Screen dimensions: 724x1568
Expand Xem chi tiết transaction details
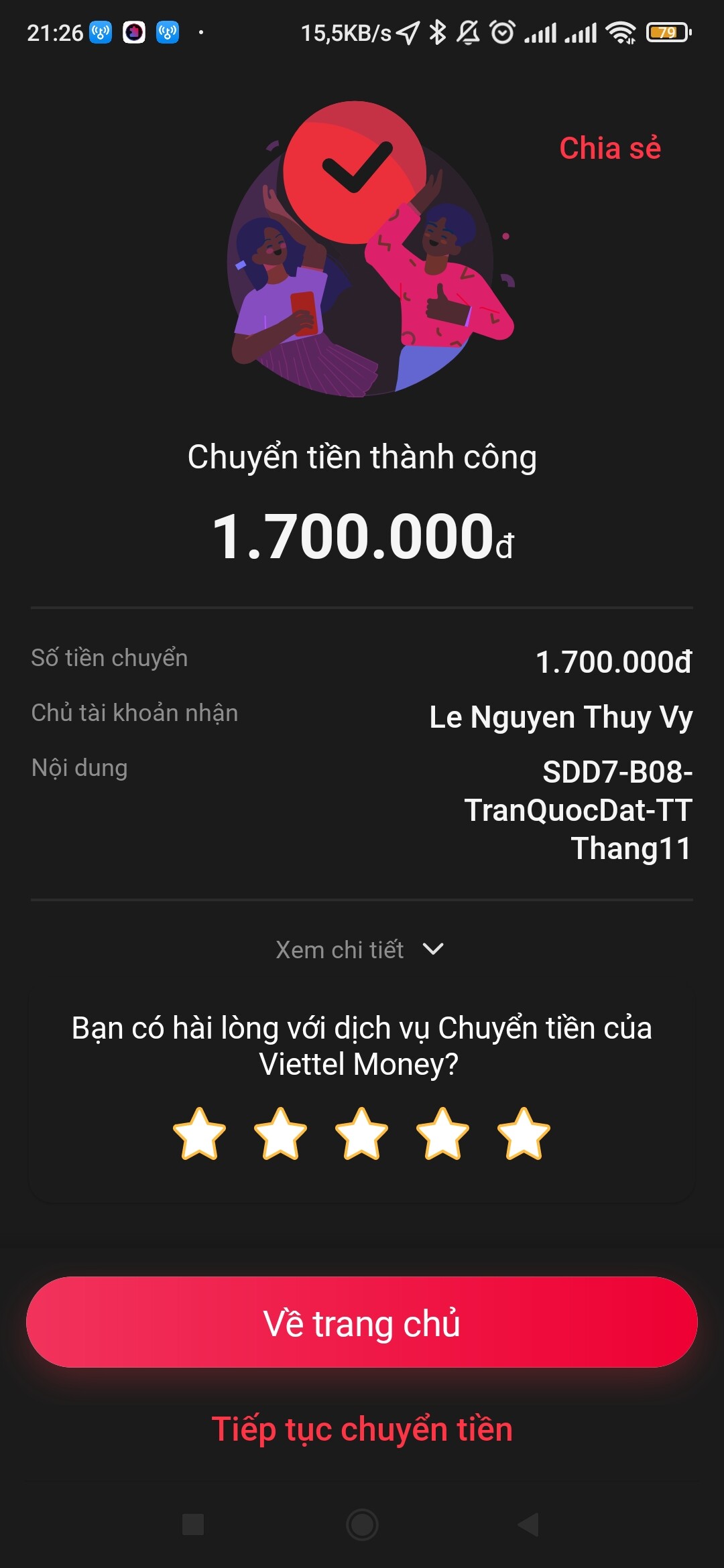[x=360, y=950]
